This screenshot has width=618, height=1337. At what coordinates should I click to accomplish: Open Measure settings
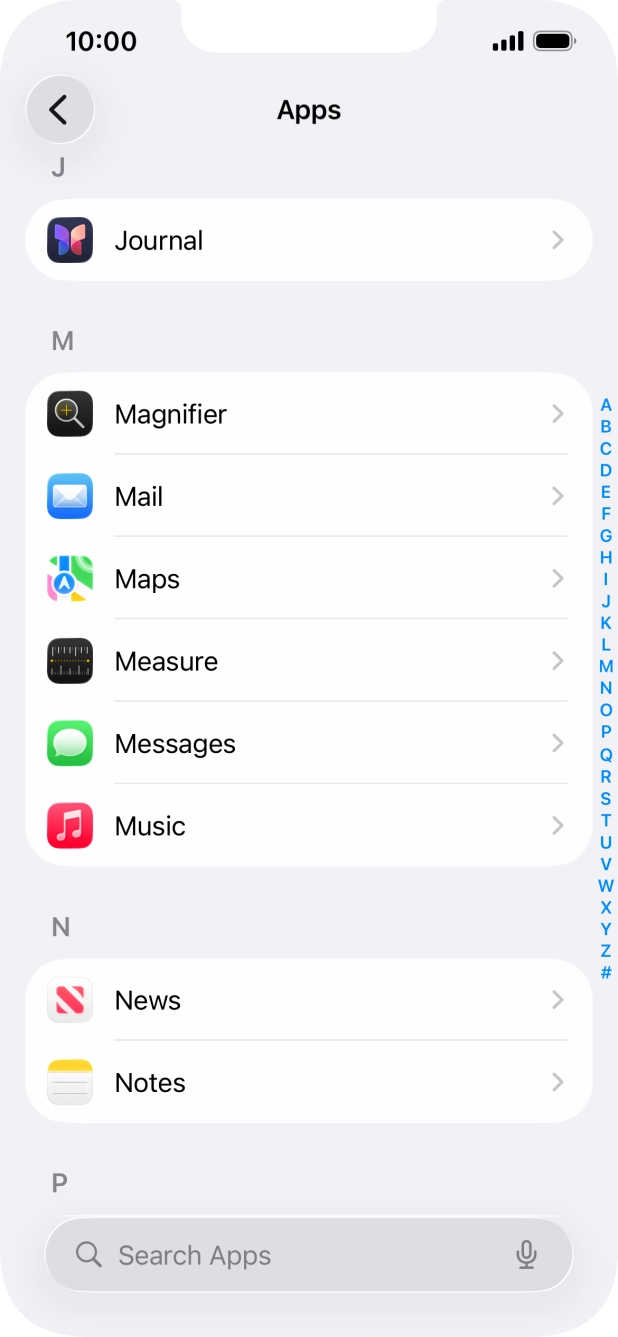(x=308, y=662)
